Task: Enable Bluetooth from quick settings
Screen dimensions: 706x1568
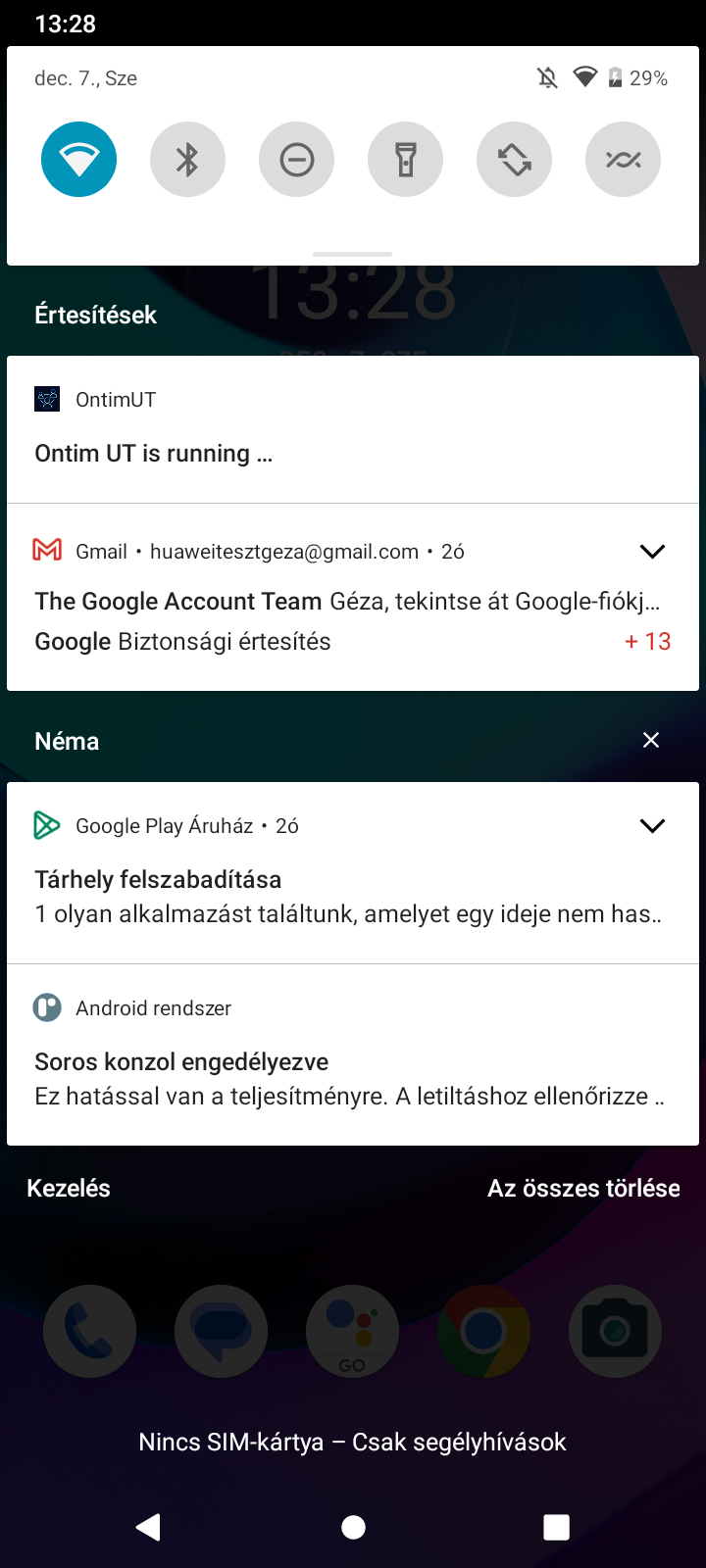Action: (x=187, y=159)
